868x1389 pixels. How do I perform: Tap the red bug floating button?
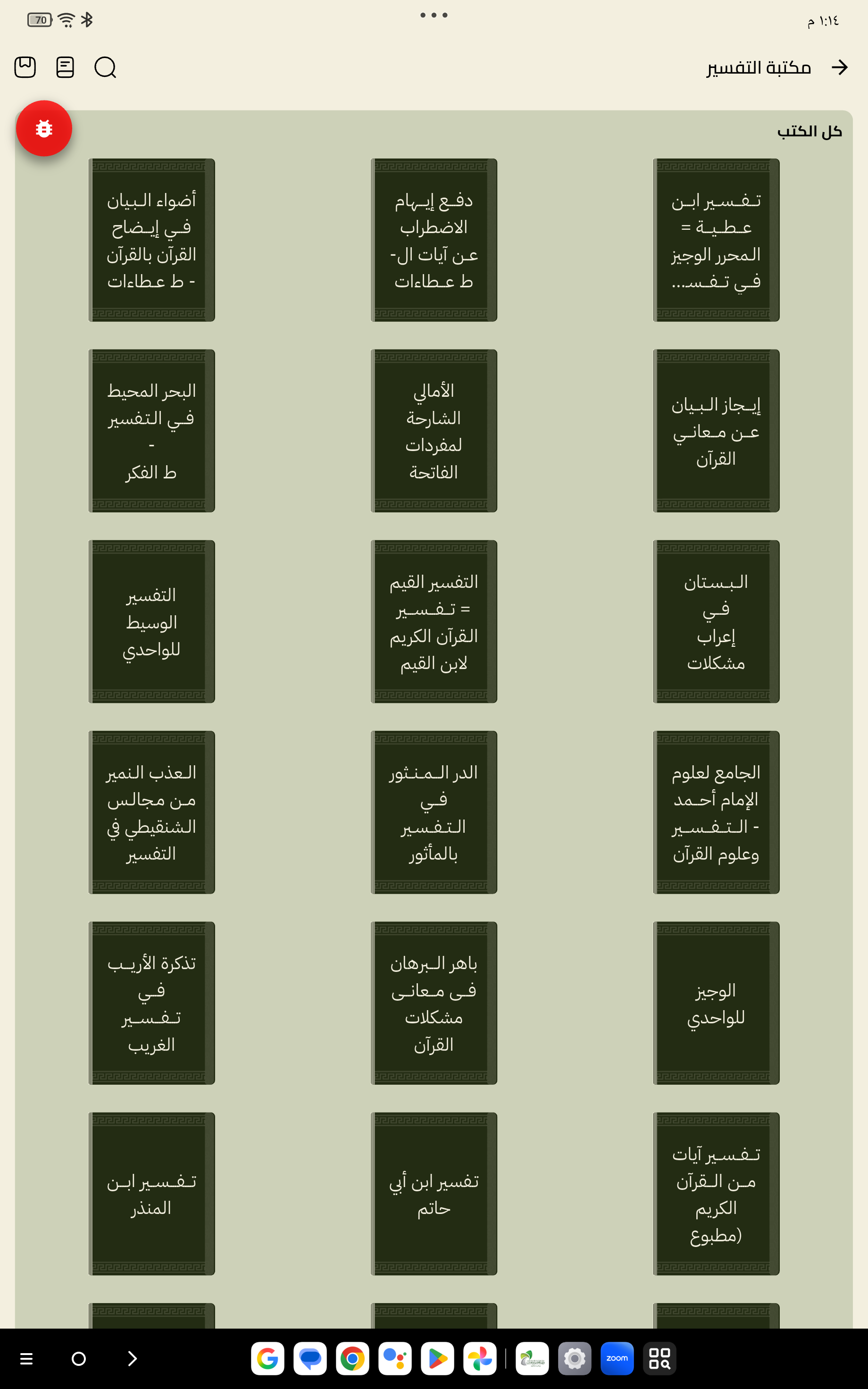(44, 129)
